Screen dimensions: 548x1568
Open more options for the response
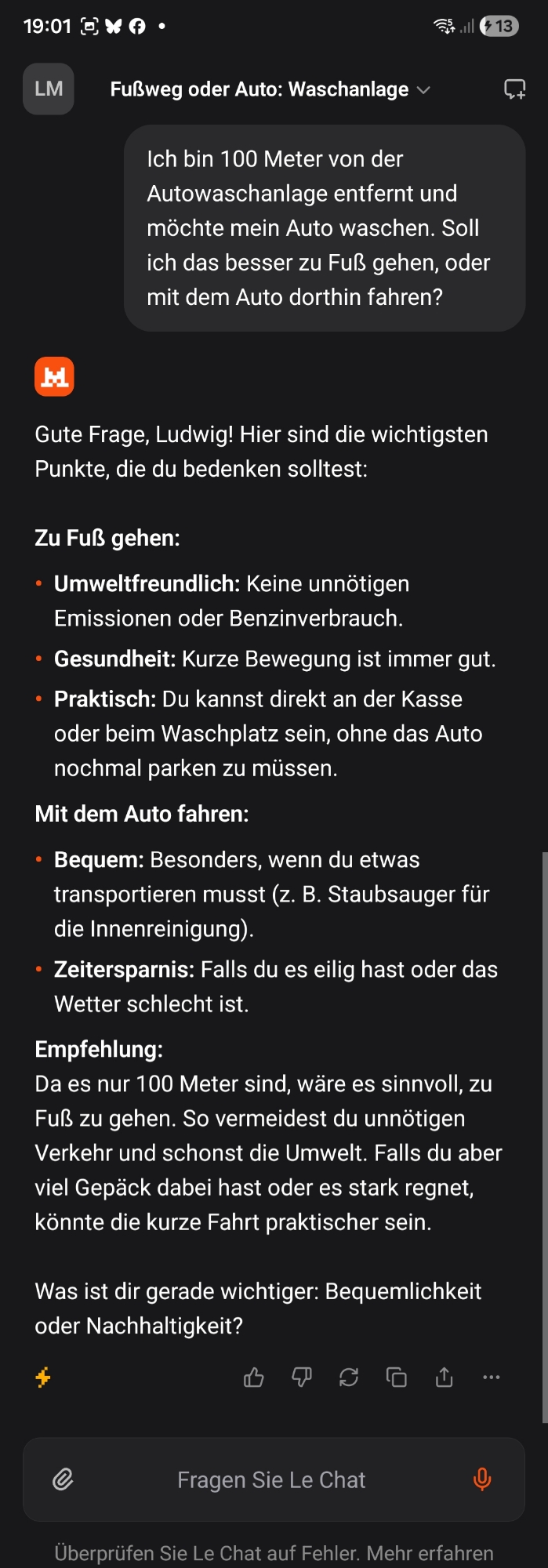click(492, 1377)
